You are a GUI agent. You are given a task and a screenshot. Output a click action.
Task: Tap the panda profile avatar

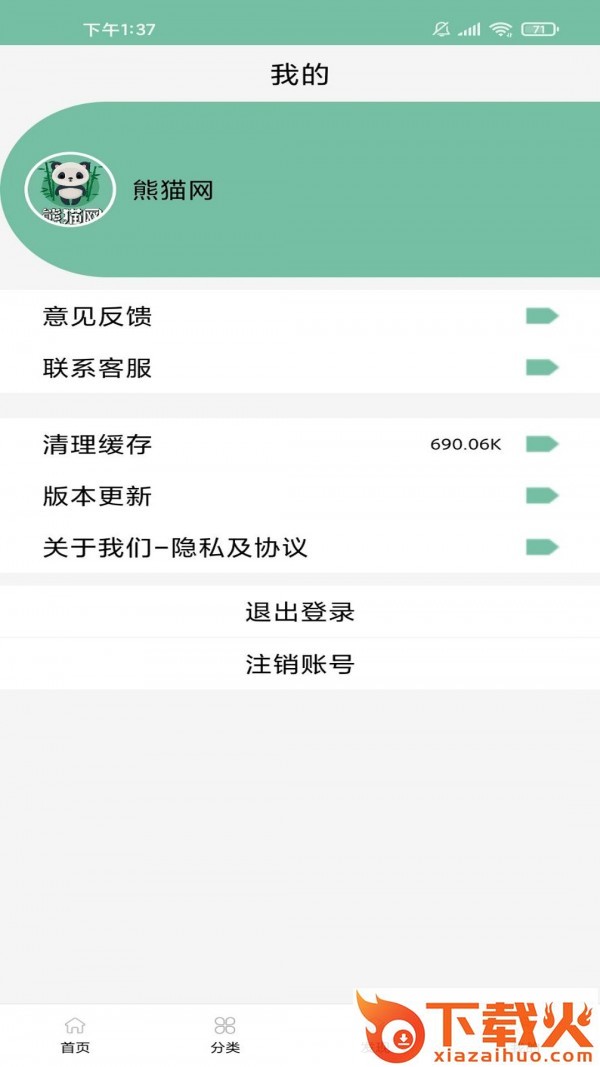(70, 189)
